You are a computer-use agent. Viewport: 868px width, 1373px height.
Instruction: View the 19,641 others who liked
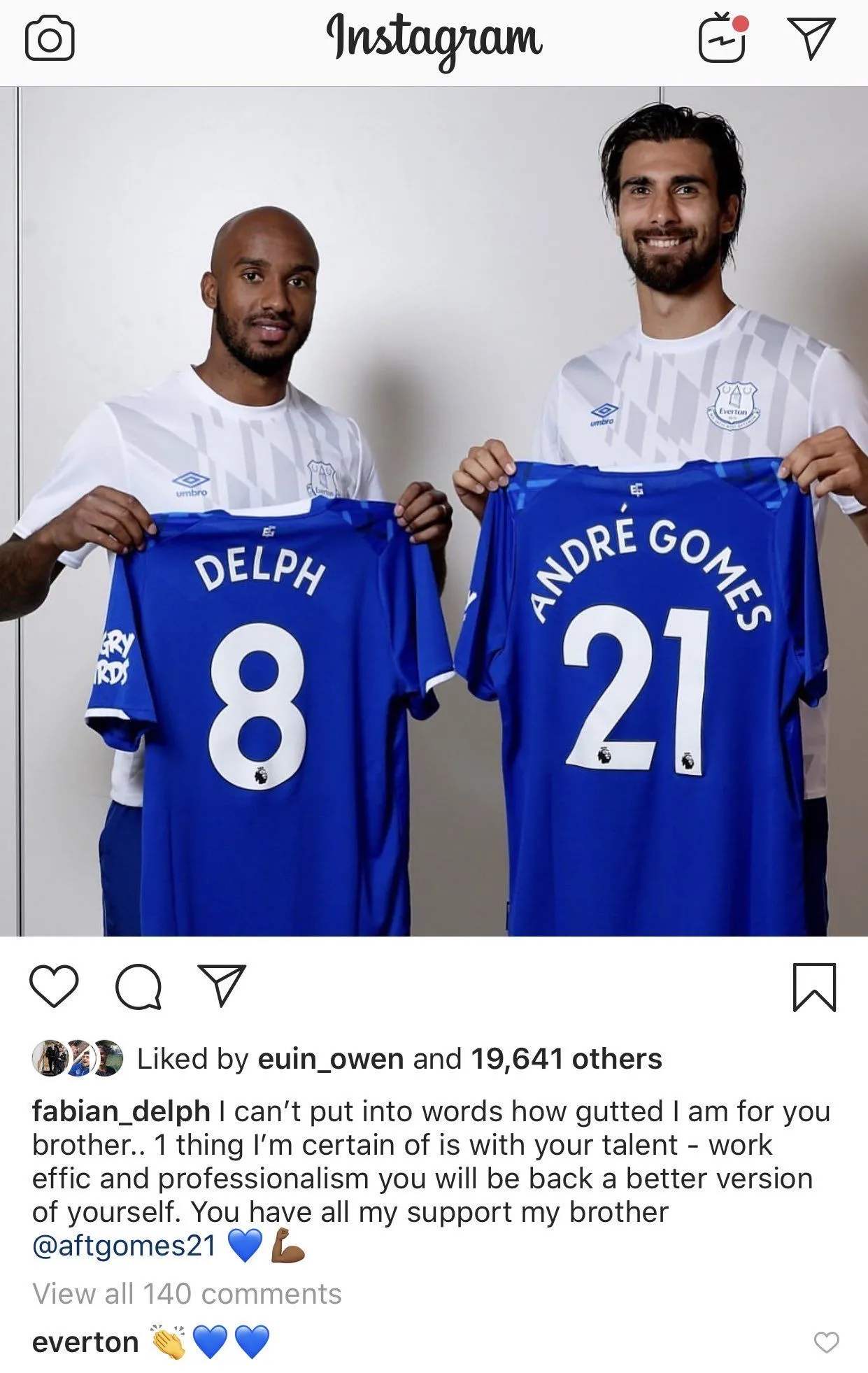click(566, 1059)
